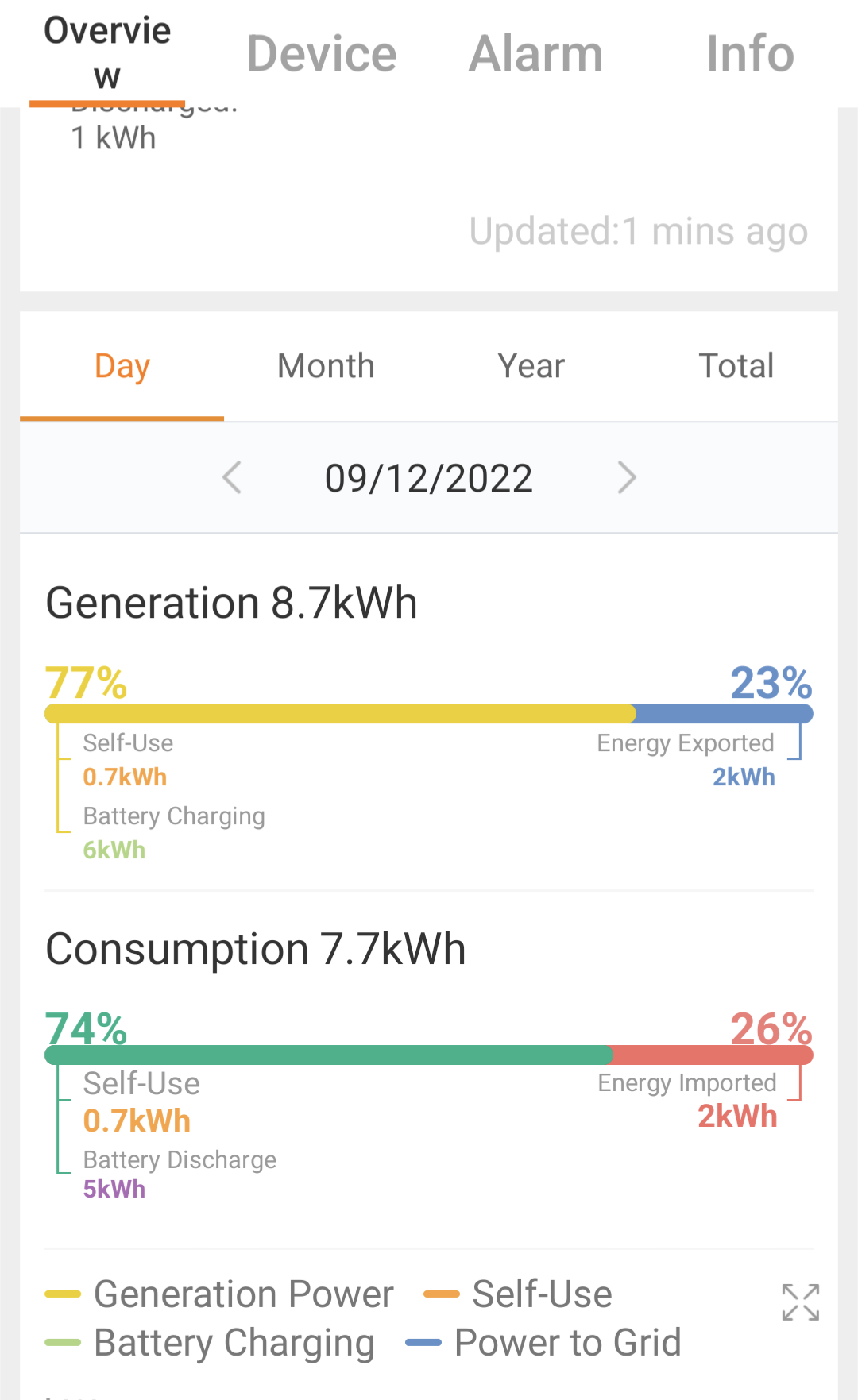Select the Day statistics tab
This screenshot has height=1400, width=858.
pos(122,366)
